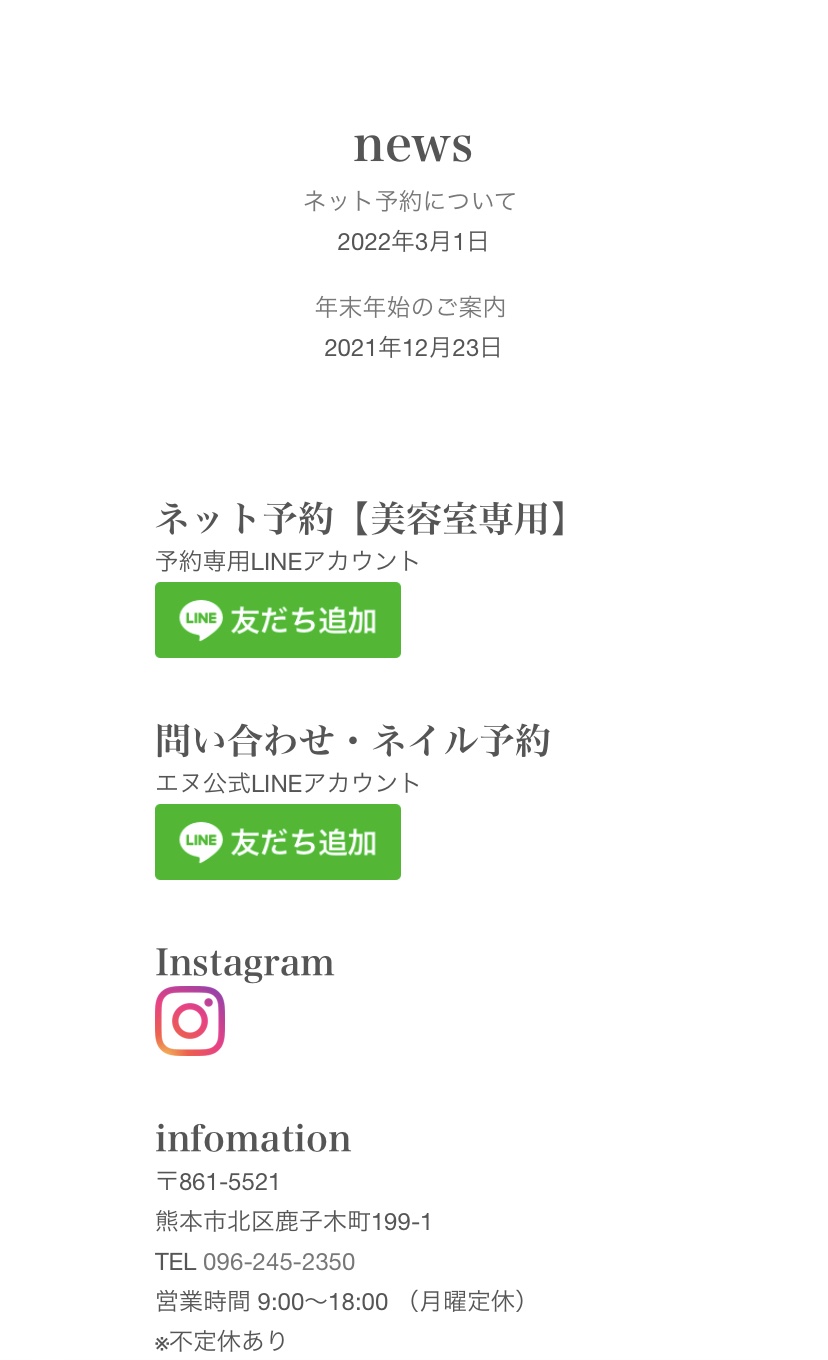This screenshot has height=1360, width=828.
Task: Open the 年末年始のご案内 news item
Action: point(411,307)
